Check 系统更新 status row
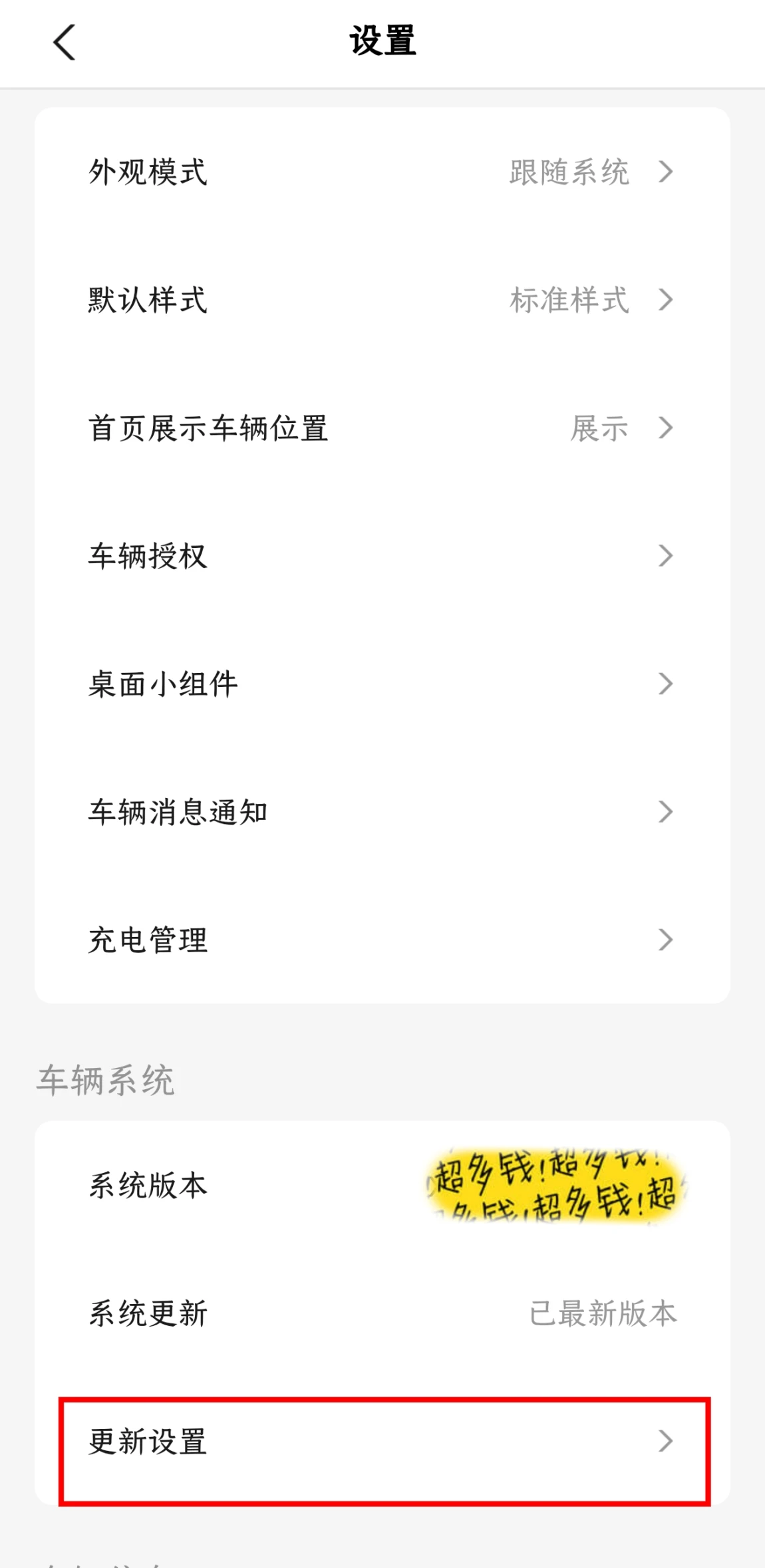765x1568 pixels. pyautogui.click(x=382, y=1314)
